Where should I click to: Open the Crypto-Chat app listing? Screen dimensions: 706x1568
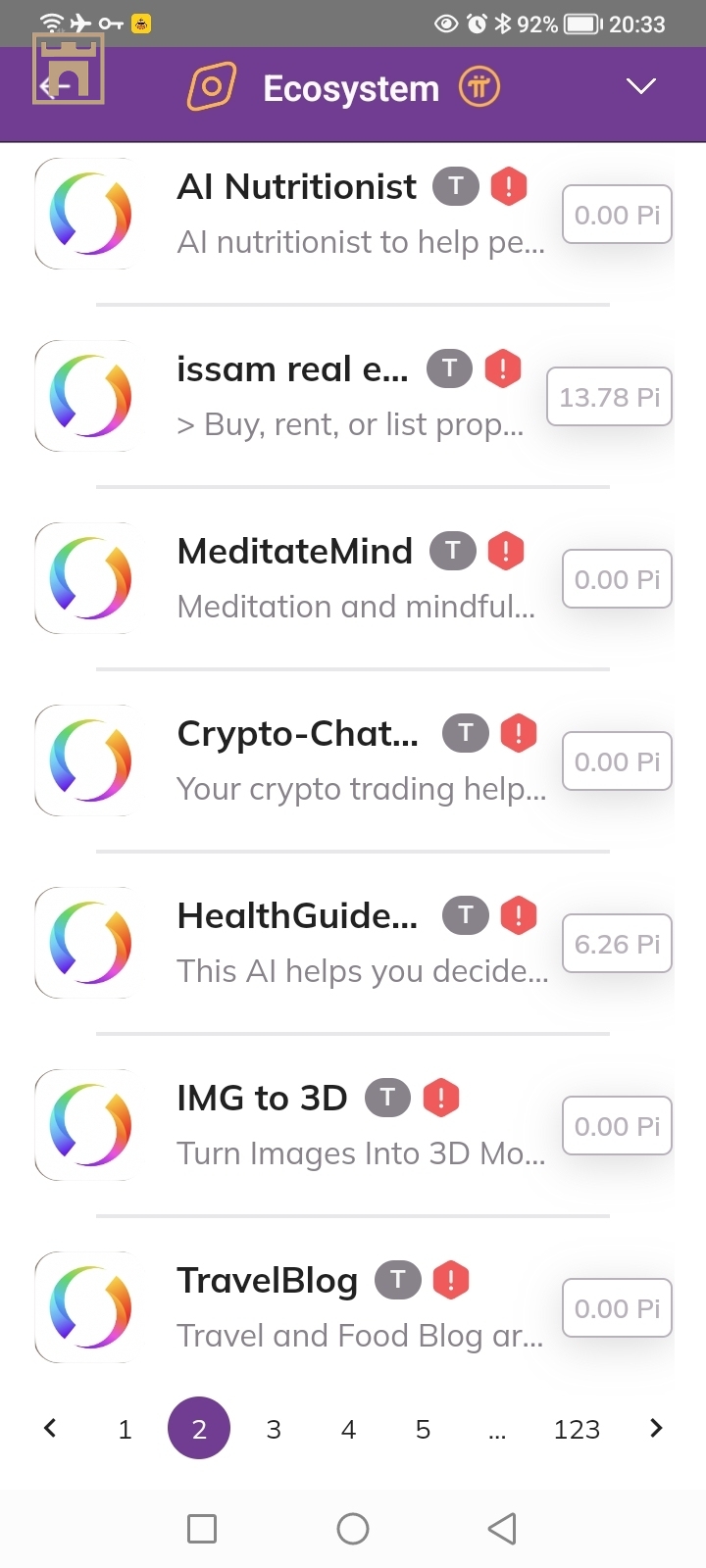297,734
